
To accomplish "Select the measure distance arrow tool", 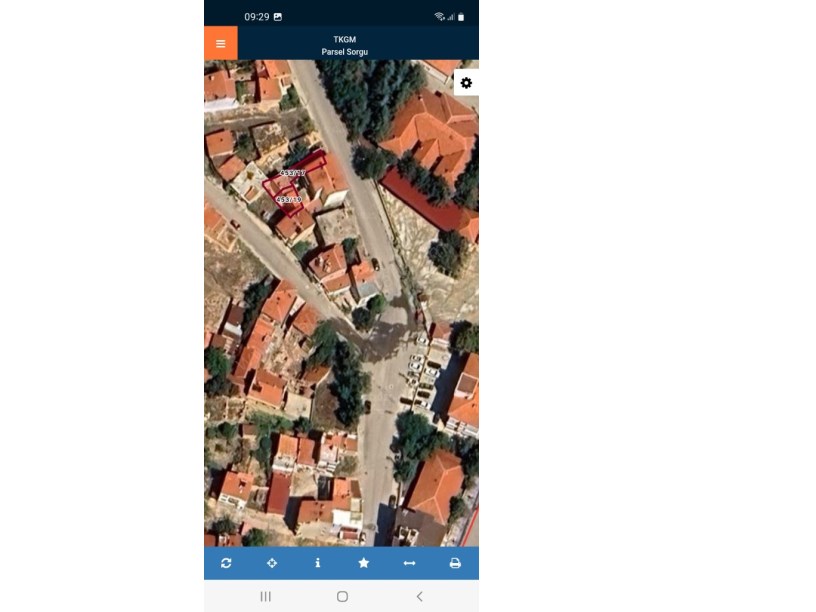I will 409,563.
